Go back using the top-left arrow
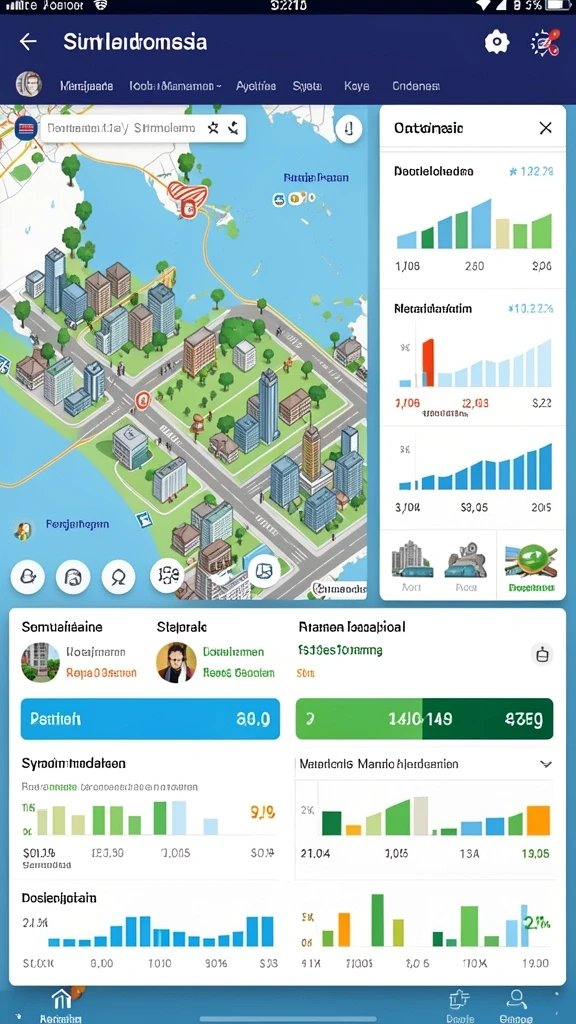 click(28, 42)
